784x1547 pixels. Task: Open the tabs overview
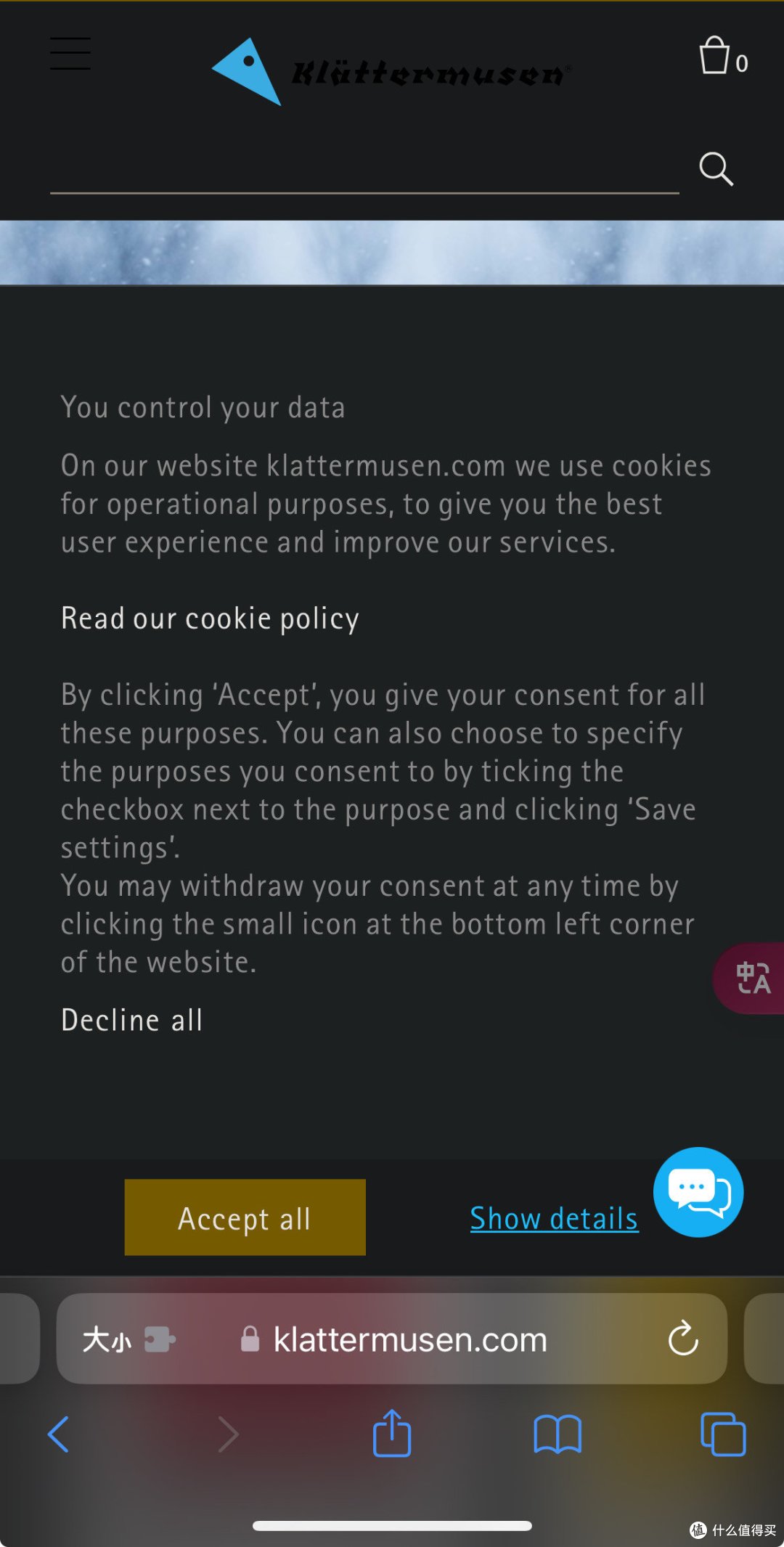pyautogui.click(x=723, y=1434)
